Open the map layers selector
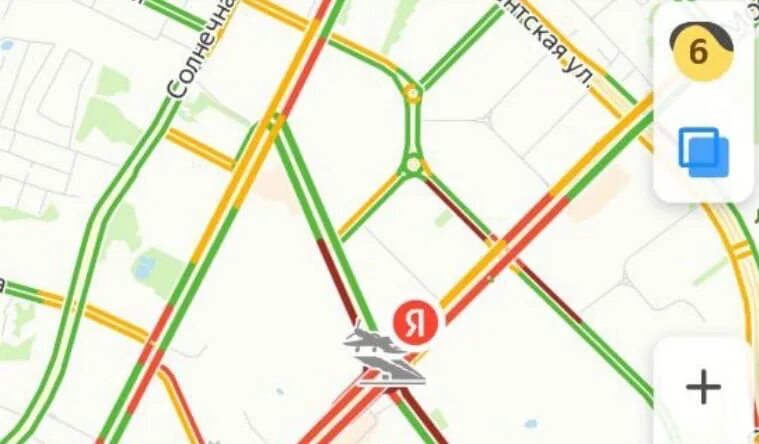Image resolution: width=759 pixels, height=444 pixels. [704, 152]
